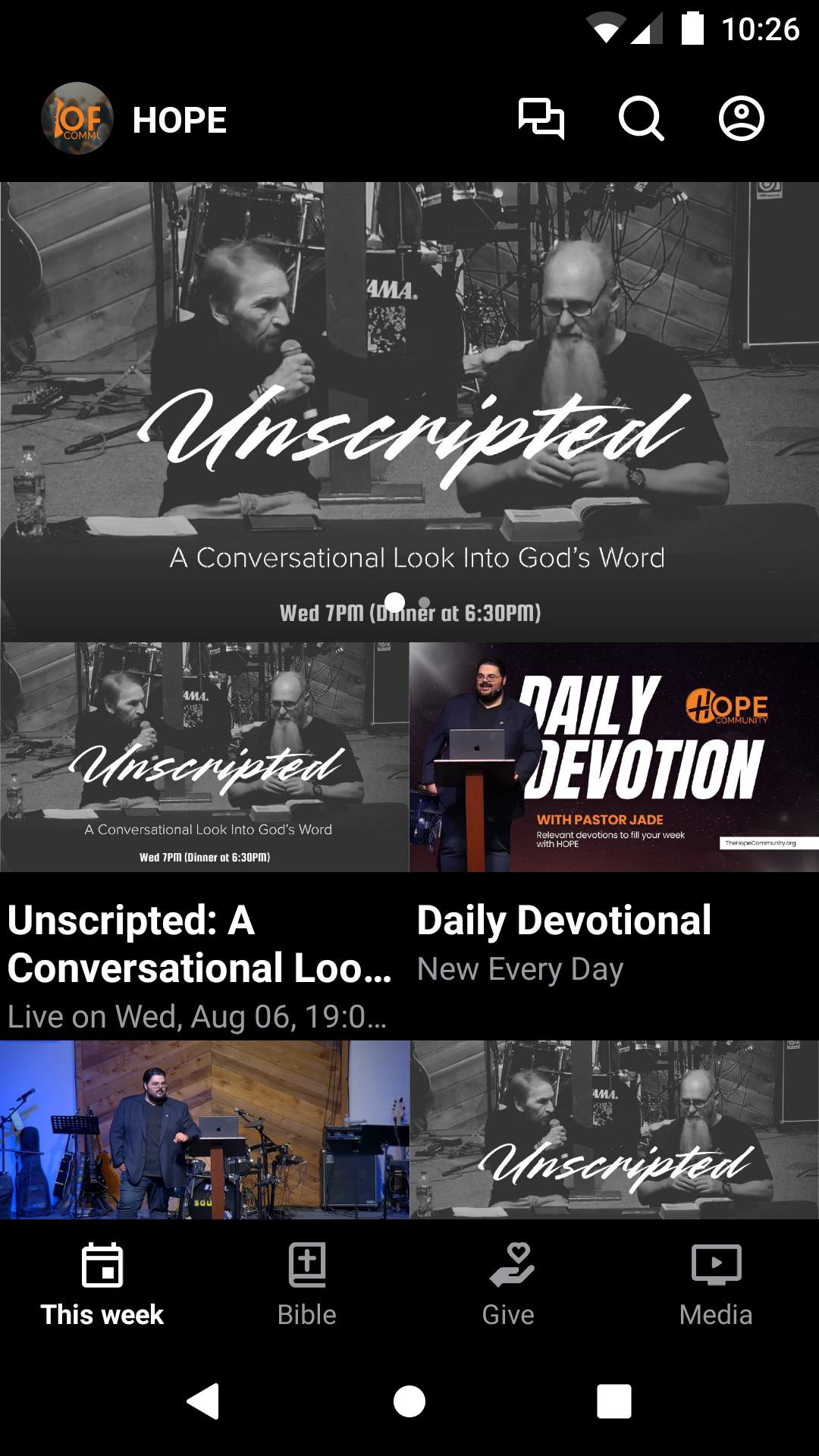The height and width of the screenshot is (1456, 819).
Task: Open the user profile icon
Action: [741, 119]
